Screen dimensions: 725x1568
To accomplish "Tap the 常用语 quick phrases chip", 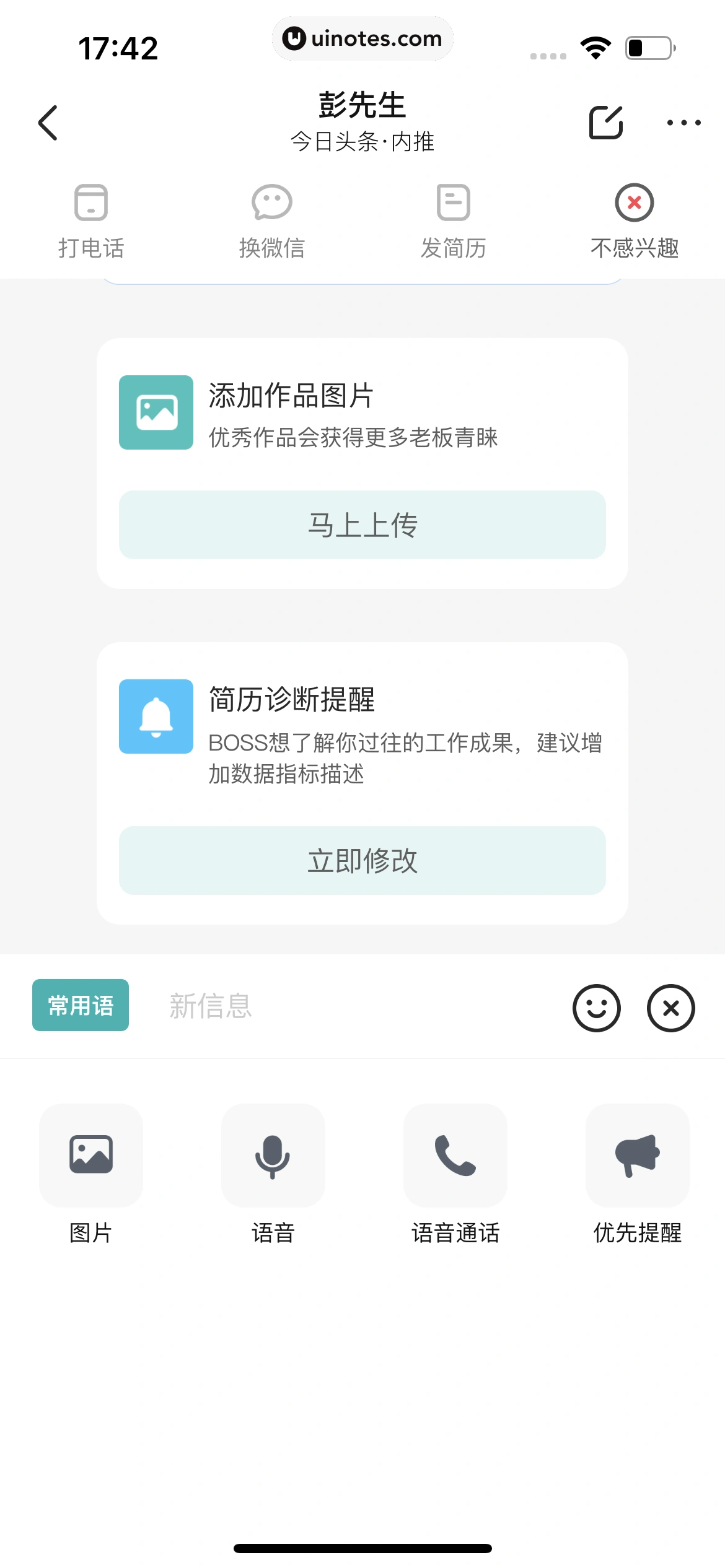I will pyautogui.click(x=80, y=1005).
